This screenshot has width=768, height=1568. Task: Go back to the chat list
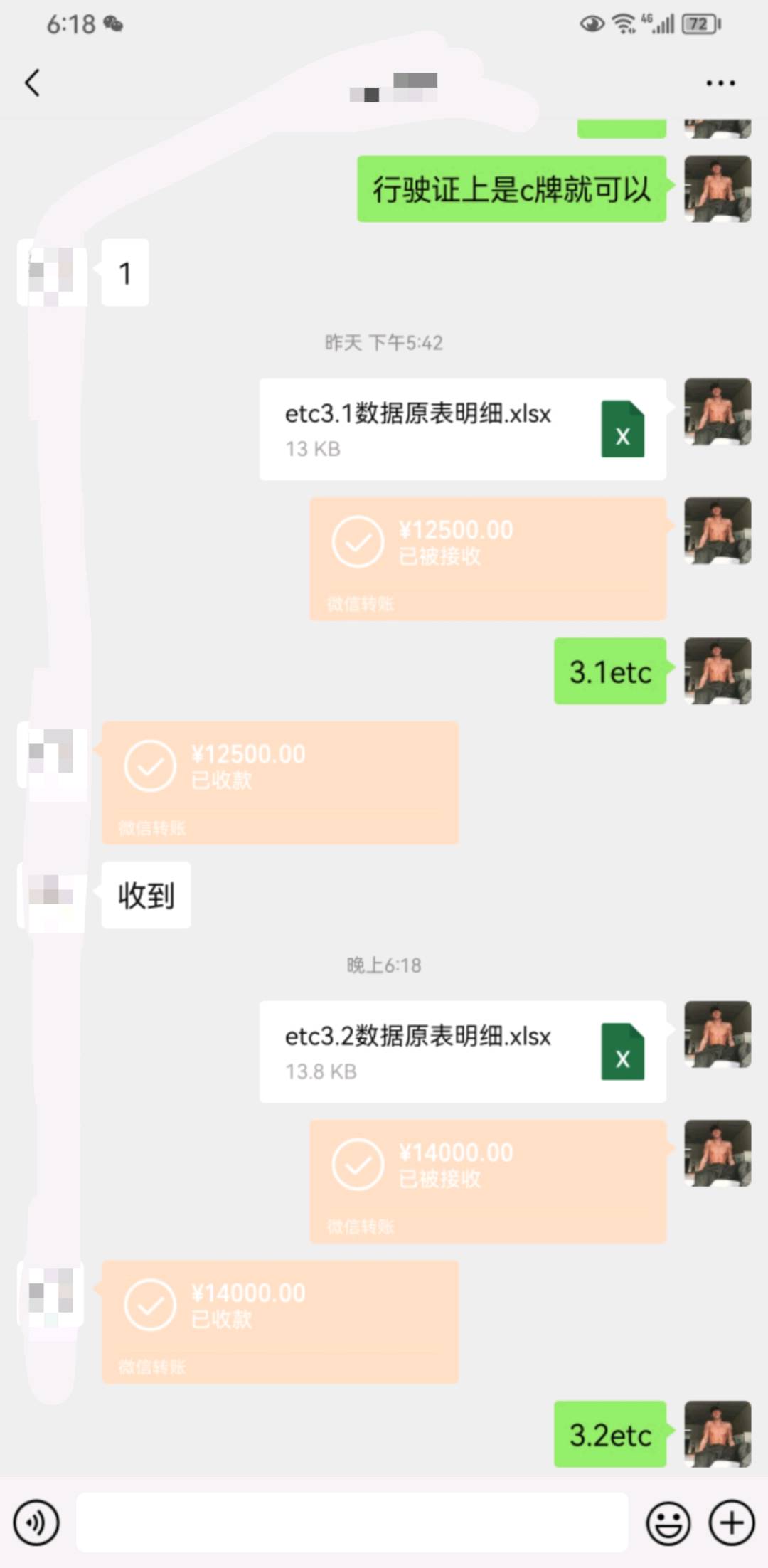33,83
